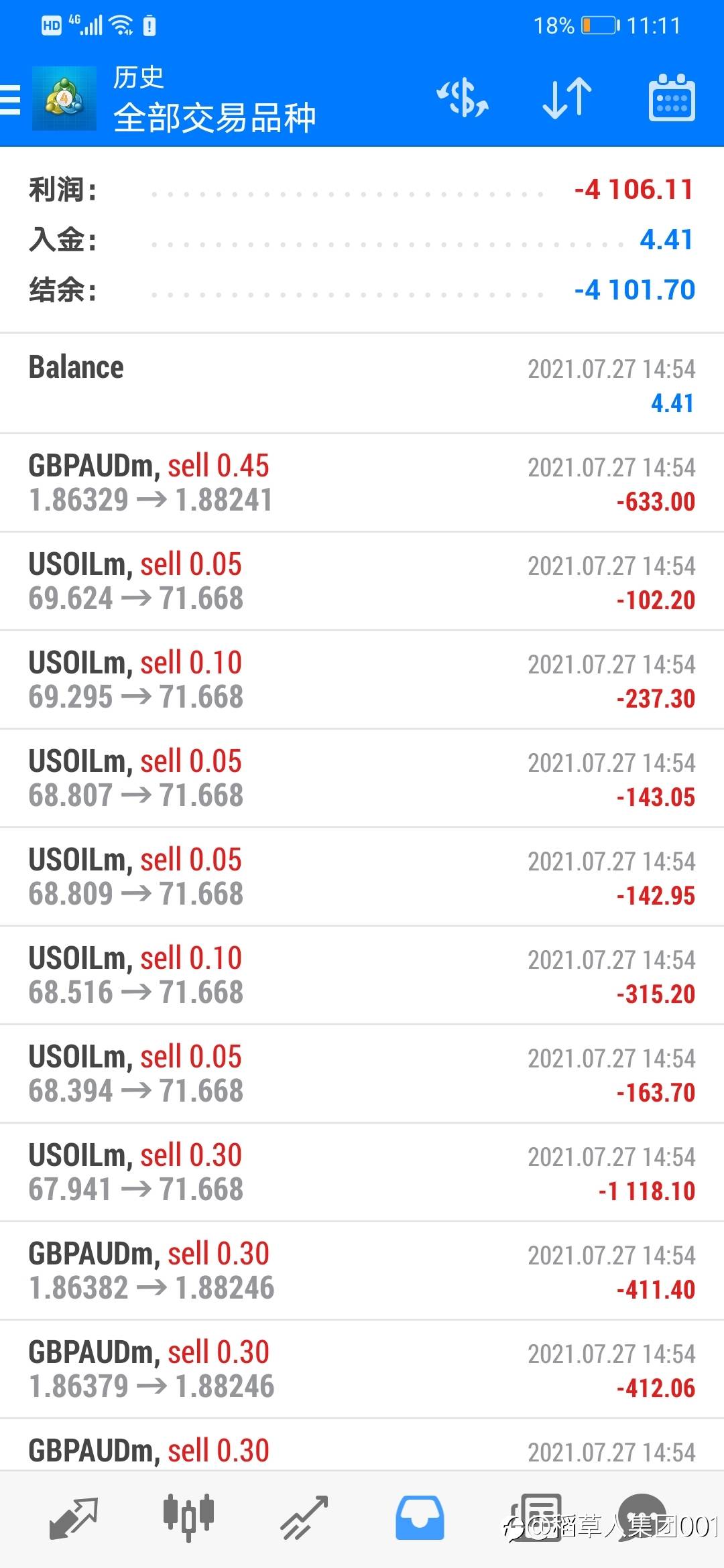Open the symbol filter with the dollar icon
The image size is (724, 1568).
463,99
